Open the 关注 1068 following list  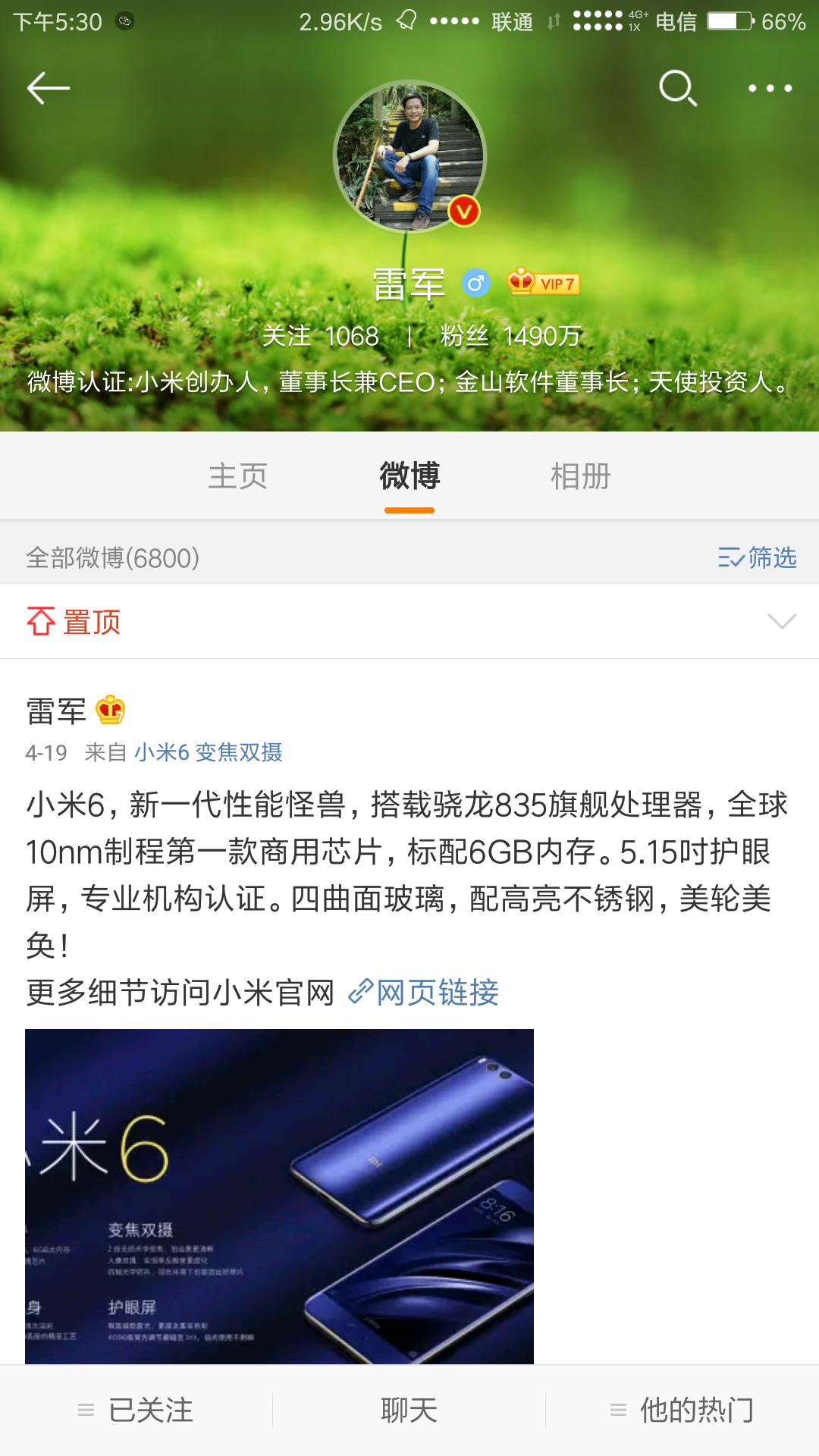320,336
